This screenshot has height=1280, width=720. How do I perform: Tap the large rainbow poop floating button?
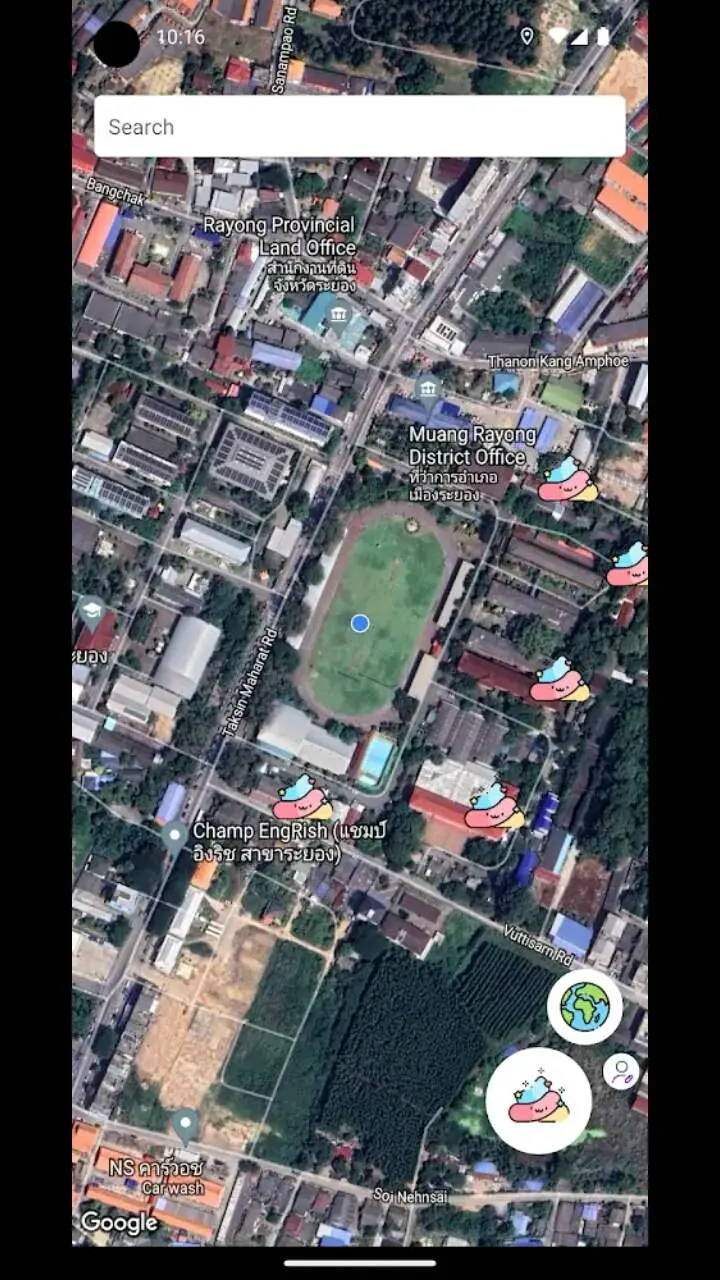coord(538,1101)
